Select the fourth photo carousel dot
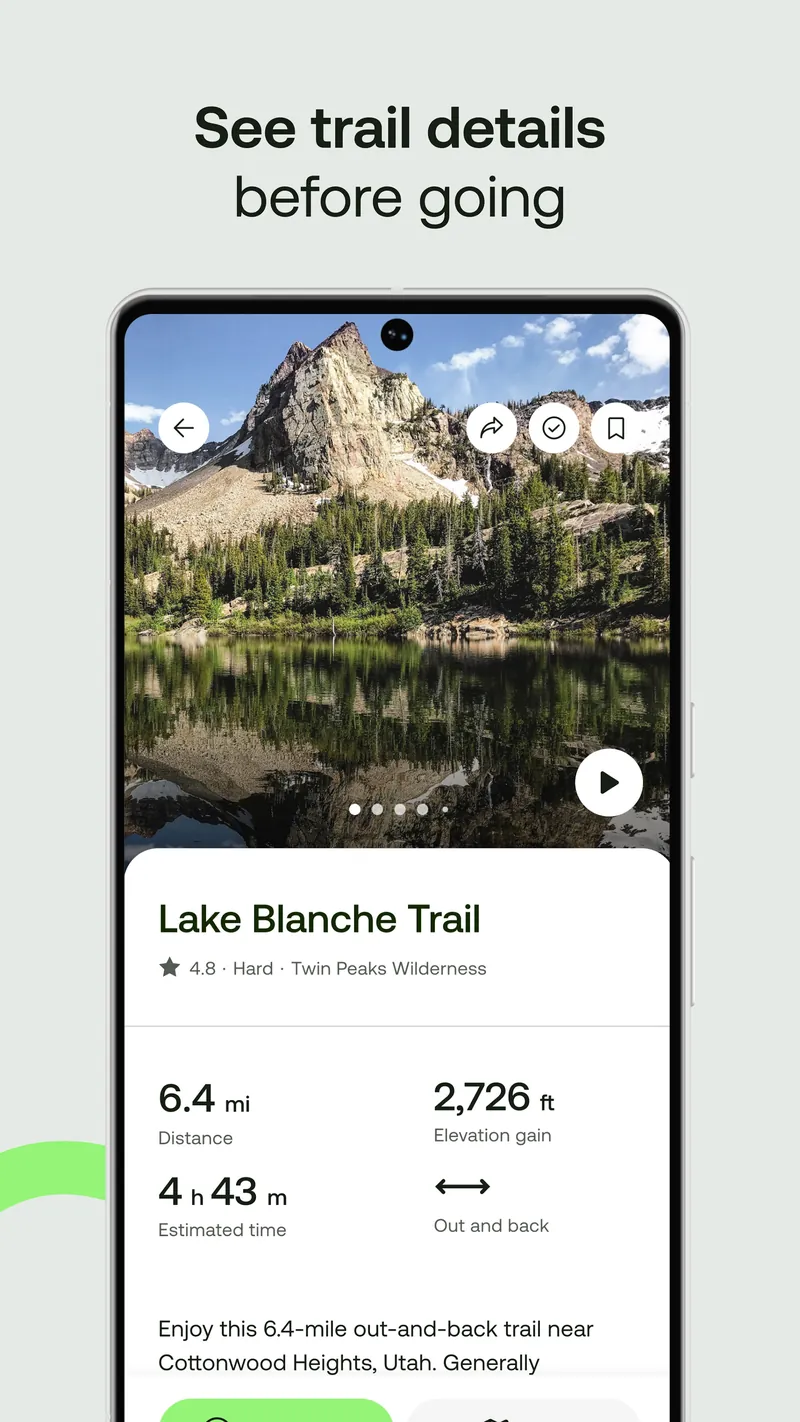Image resolution: width=800 pixels, height=1422 pixels. 422,809
